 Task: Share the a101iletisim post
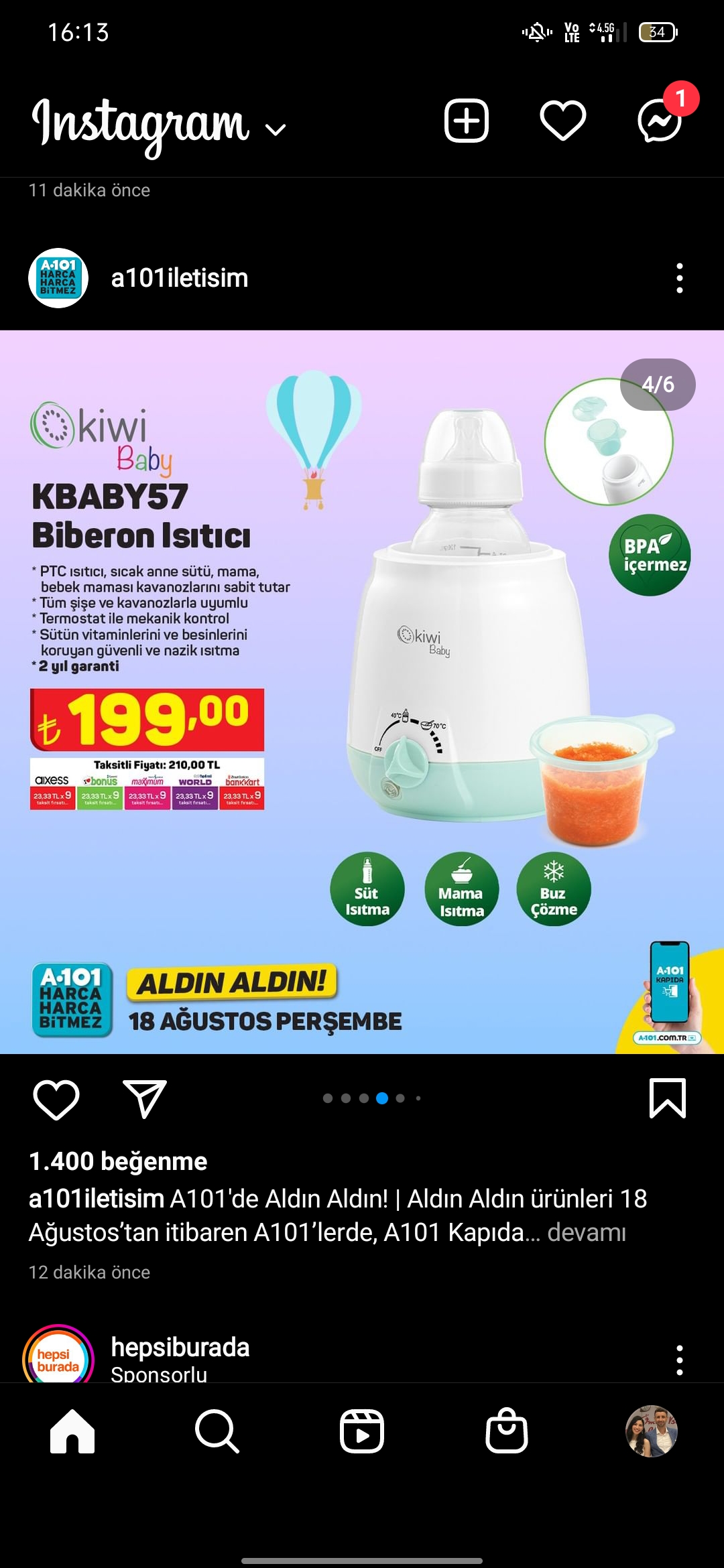pos(145,1100)
